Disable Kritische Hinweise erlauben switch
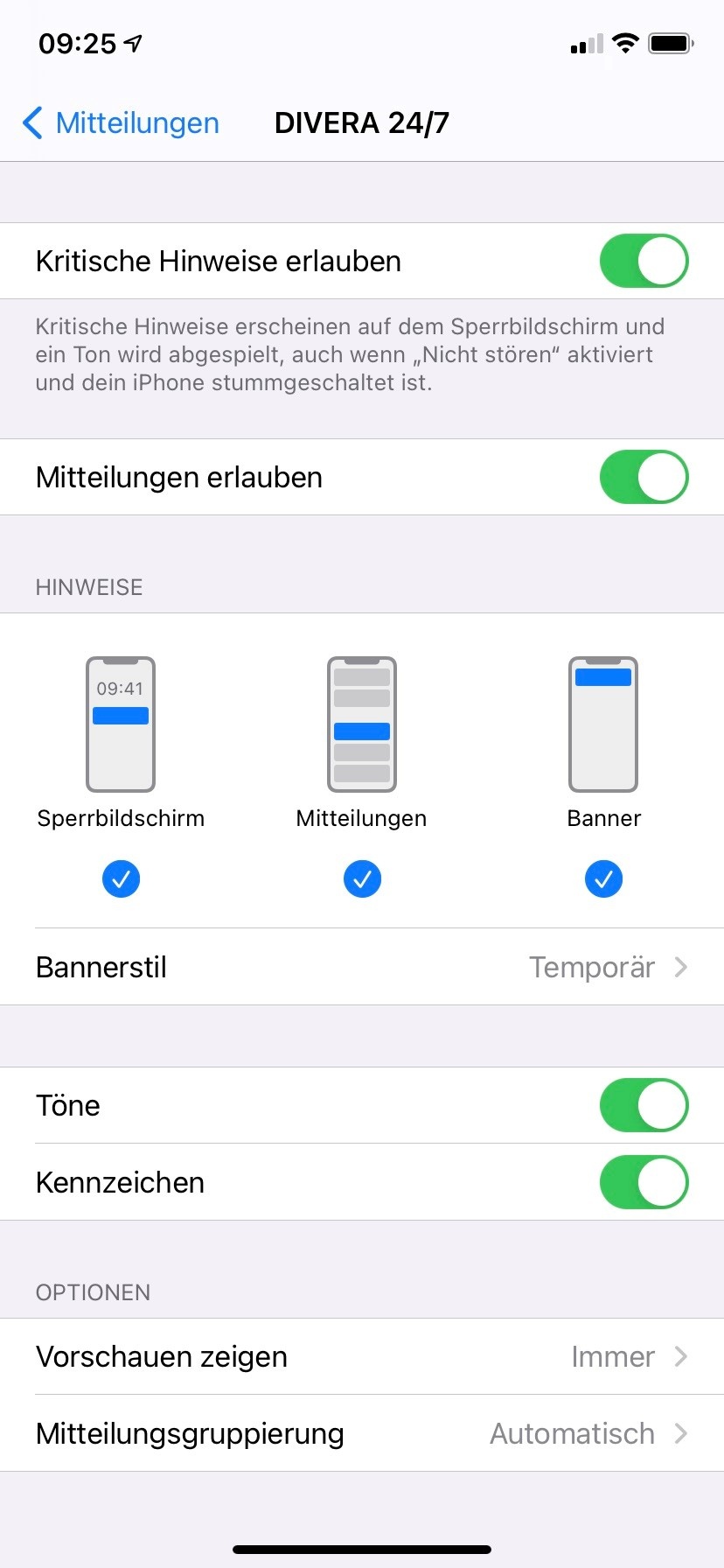Image resolution: width=724 pixels, height=1568 pixels. (644, 261)
